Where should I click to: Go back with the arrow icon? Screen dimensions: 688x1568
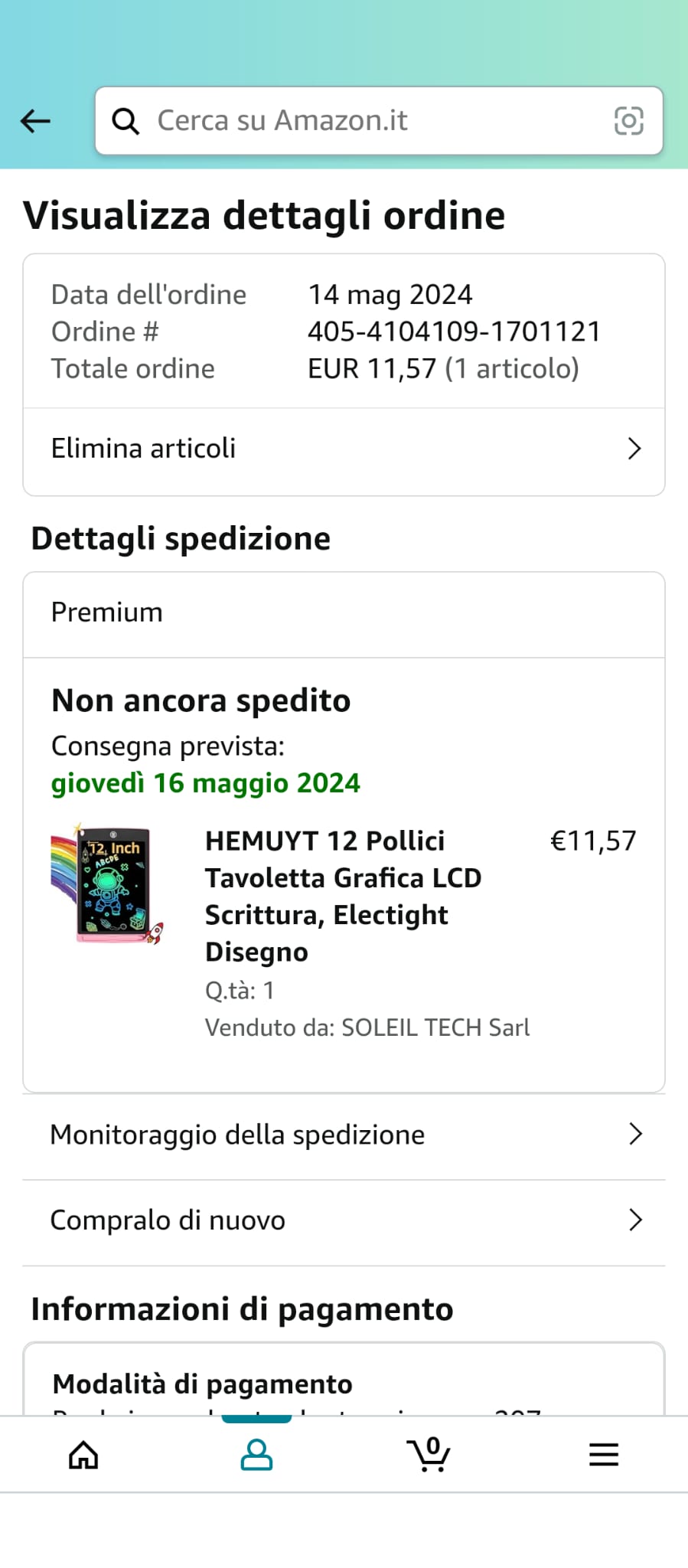[x=35, y=121]
